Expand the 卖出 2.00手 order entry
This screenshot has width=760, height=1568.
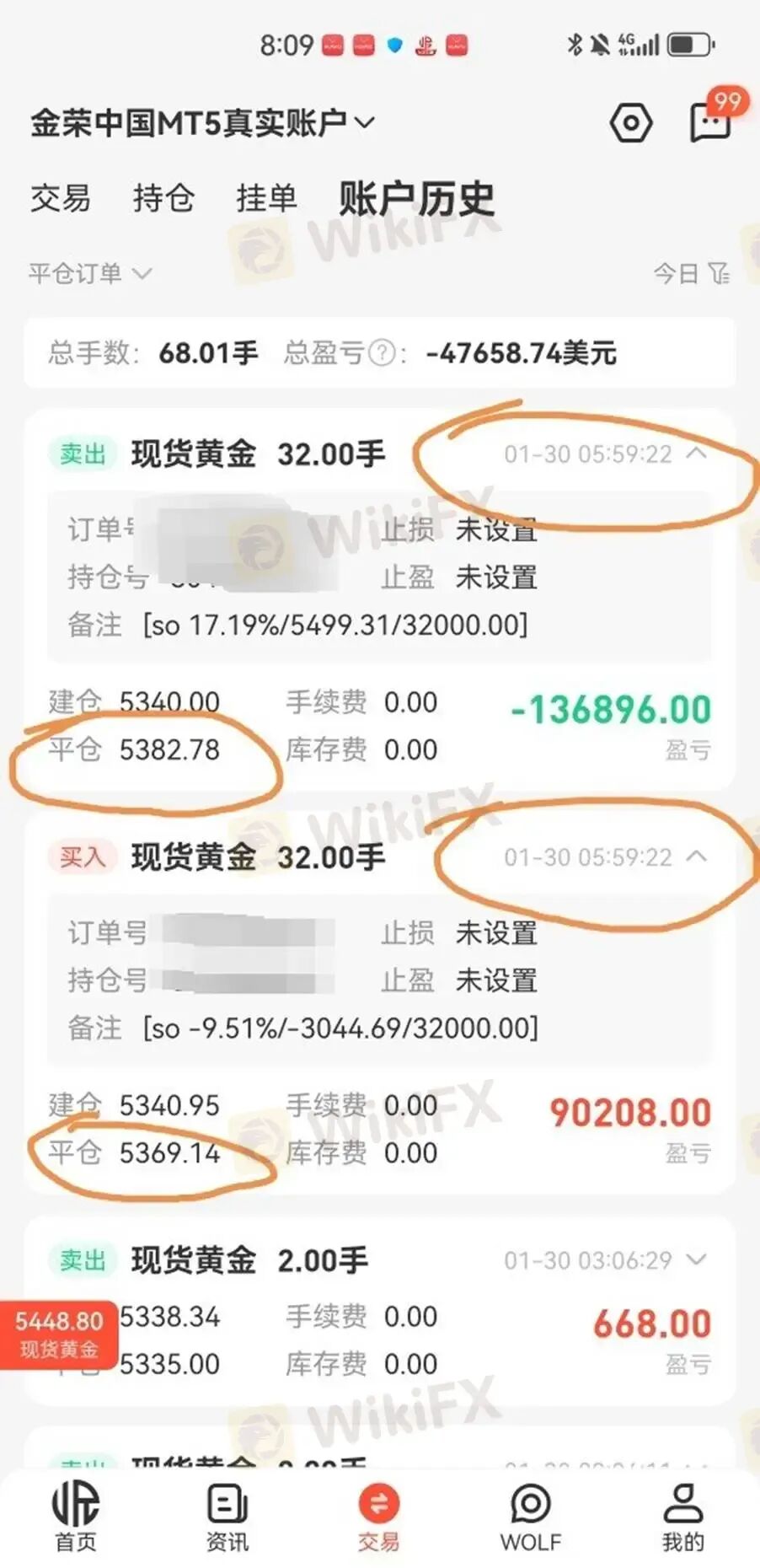tap(696, 1259)
